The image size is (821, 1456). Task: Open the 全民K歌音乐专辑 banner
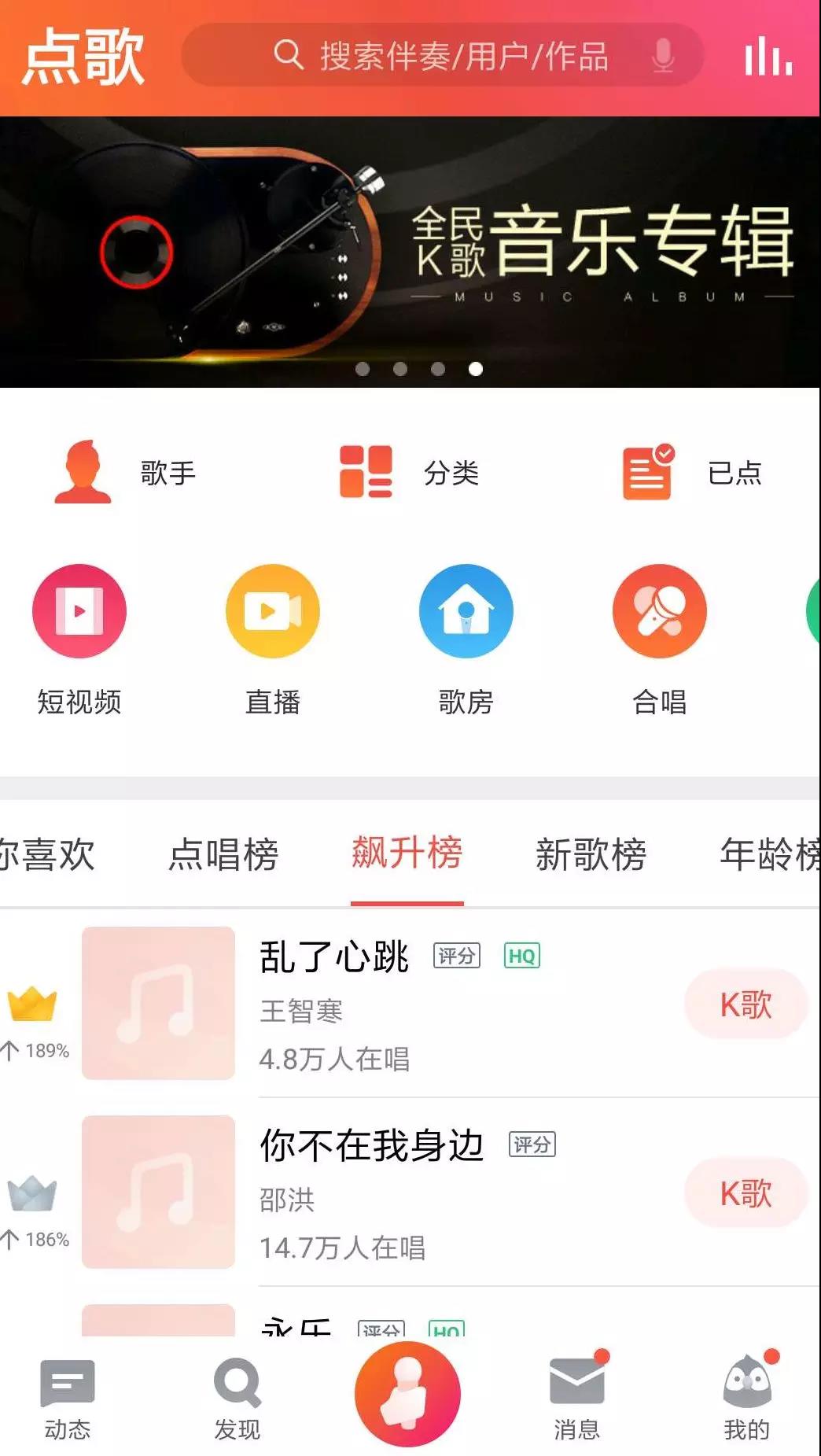[x=410, y=252]
